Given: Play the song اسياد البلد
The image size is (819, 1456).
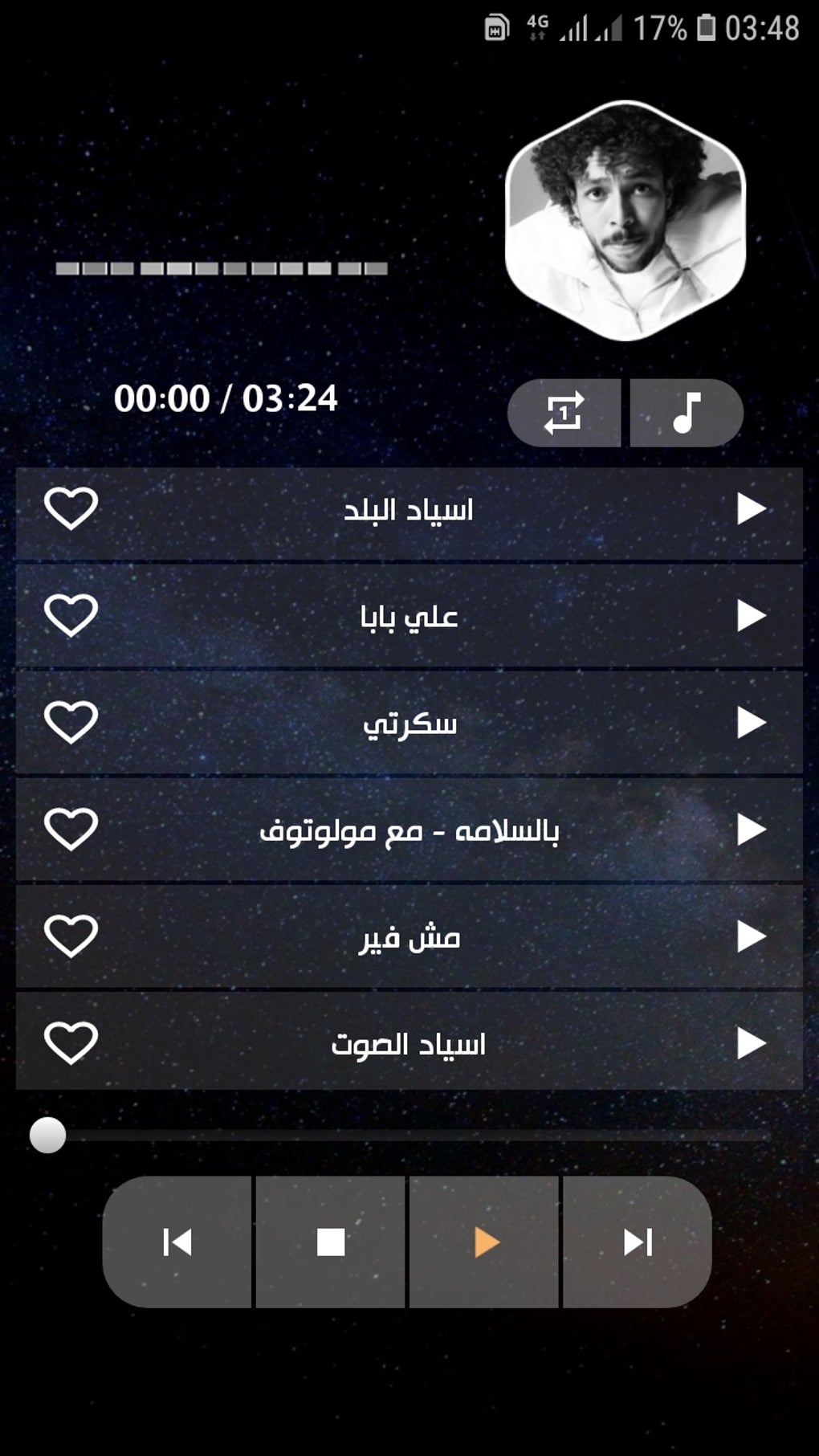Looking at the screenshot, I should click(751, 509).
